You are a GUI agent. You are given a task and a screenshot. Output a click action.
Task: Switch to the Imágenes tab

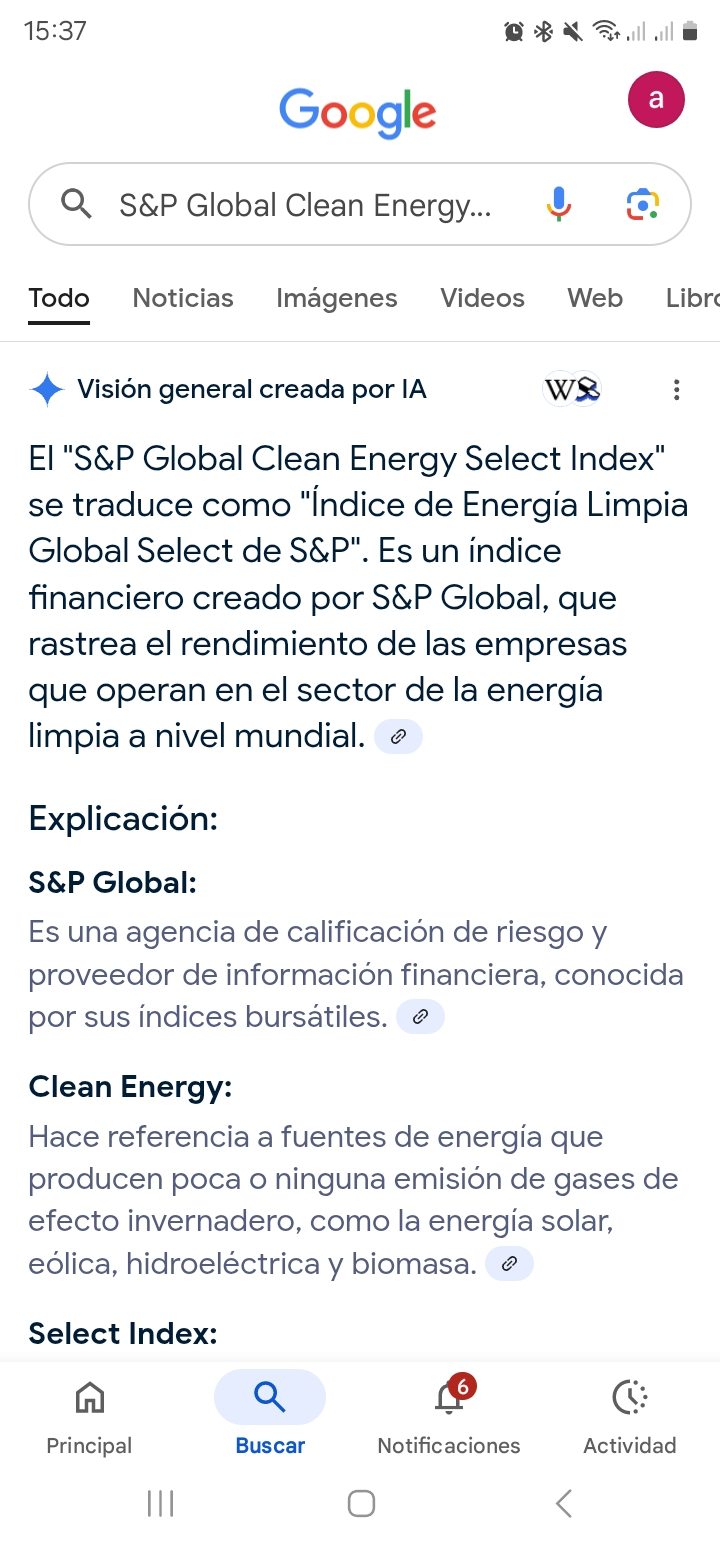[337, 298]
